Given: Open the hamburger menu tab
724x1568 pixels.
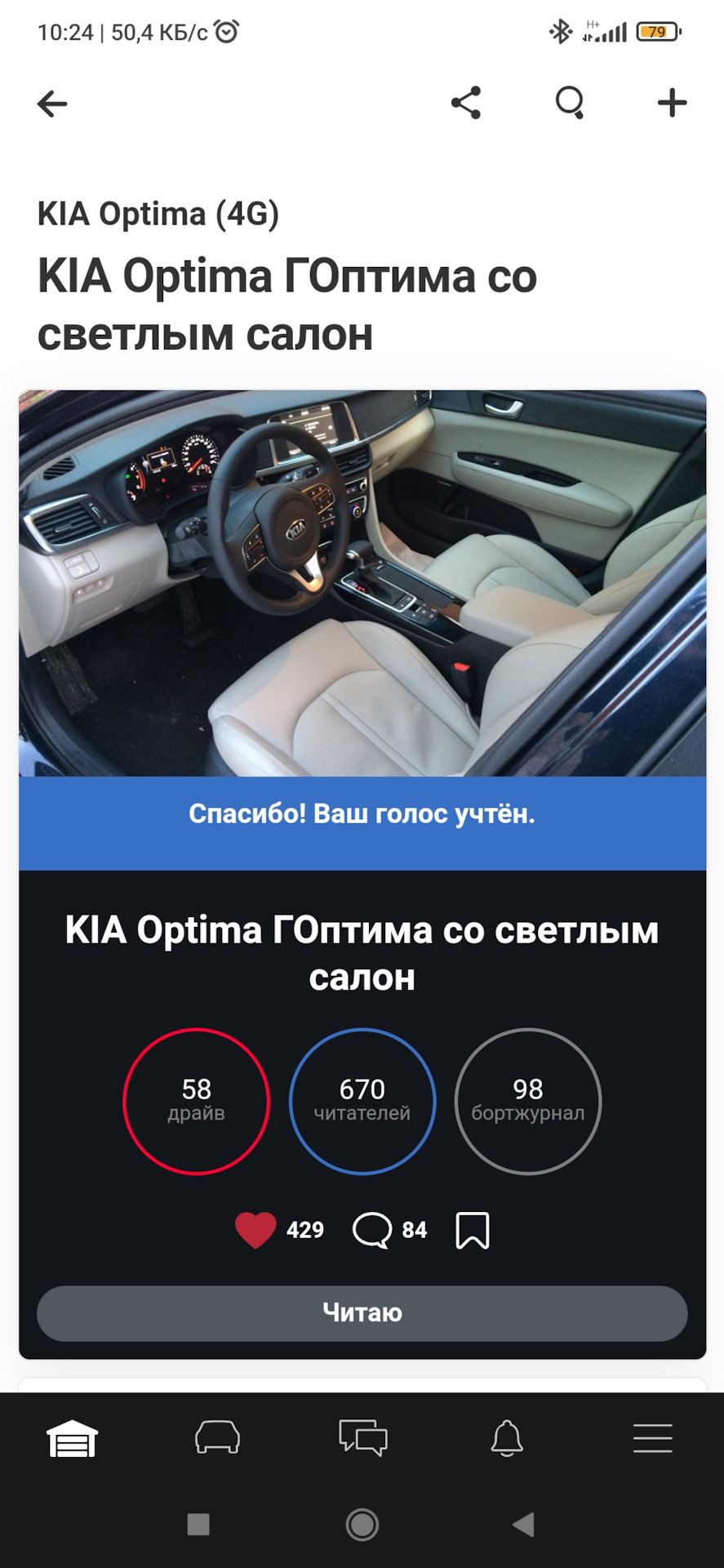Looking at the screenshot, I should coord(652,1438).
